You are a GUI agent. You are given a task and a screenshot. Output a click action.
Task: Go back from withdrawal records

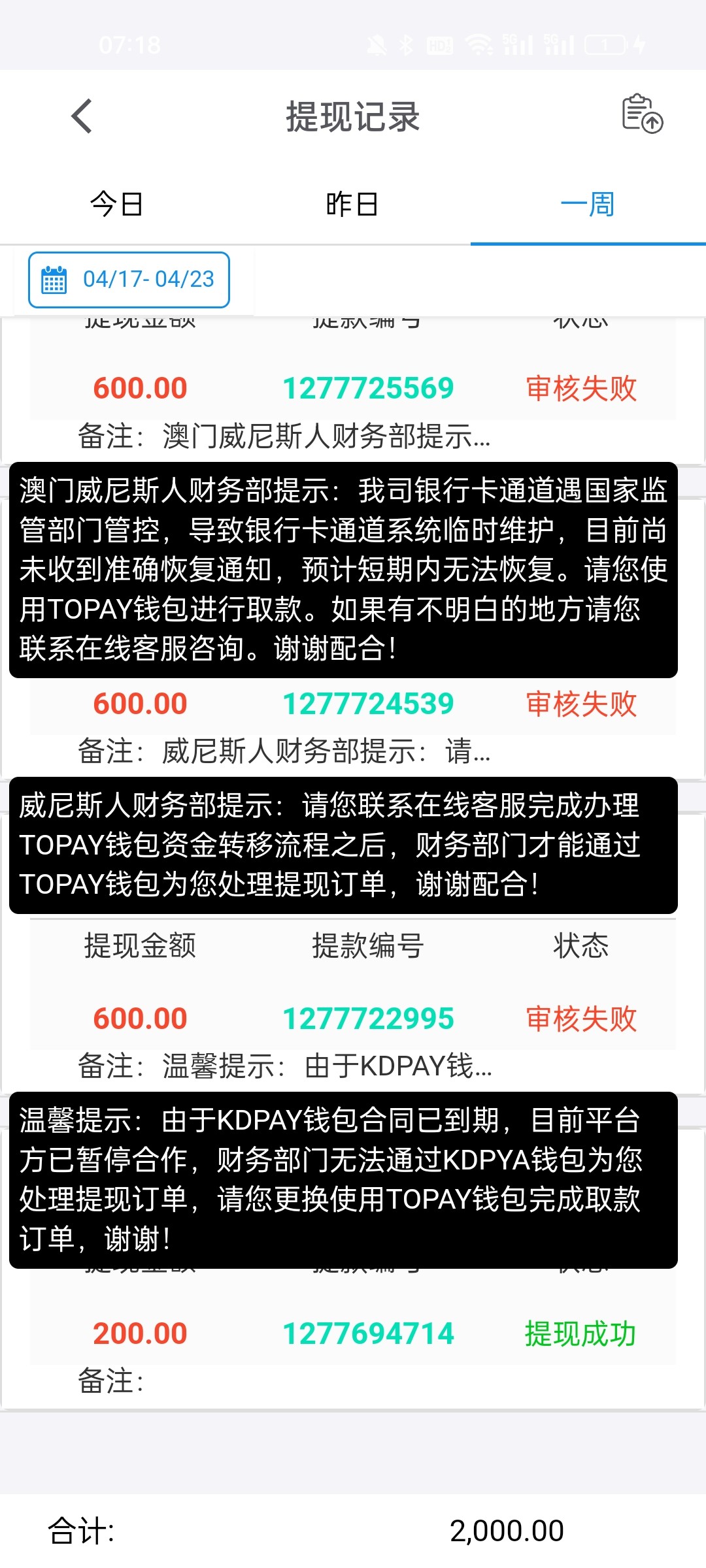coord(82,117)
